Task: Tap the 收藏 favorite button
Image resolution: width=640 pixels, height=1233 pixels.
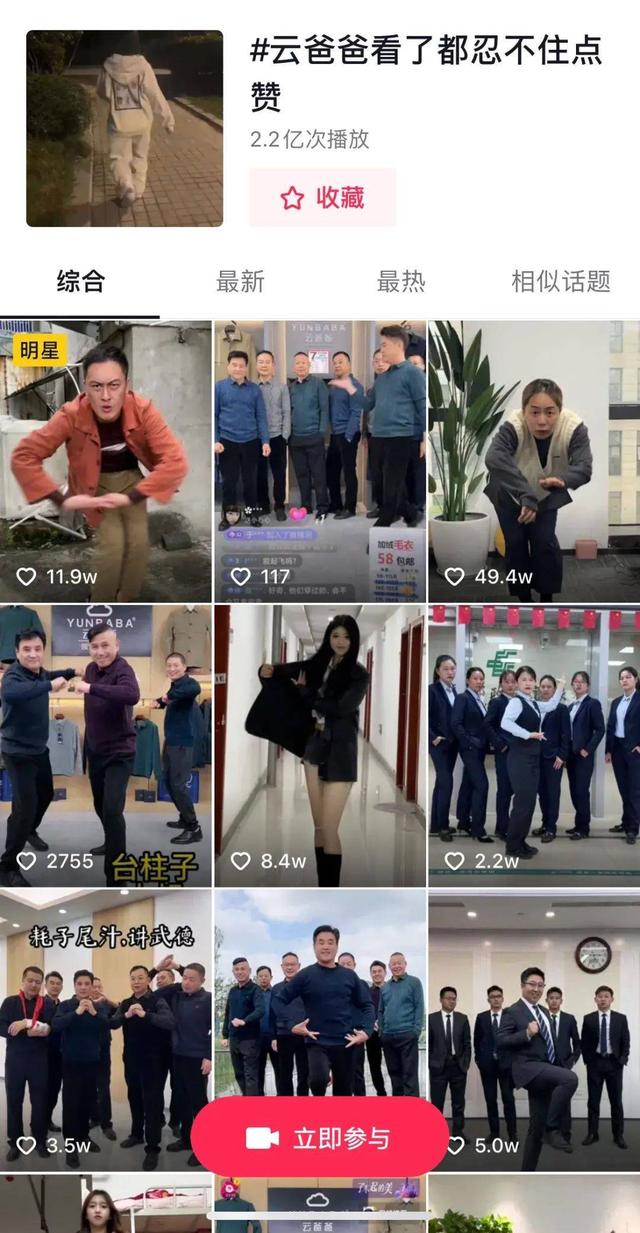Action: point(322,198)
